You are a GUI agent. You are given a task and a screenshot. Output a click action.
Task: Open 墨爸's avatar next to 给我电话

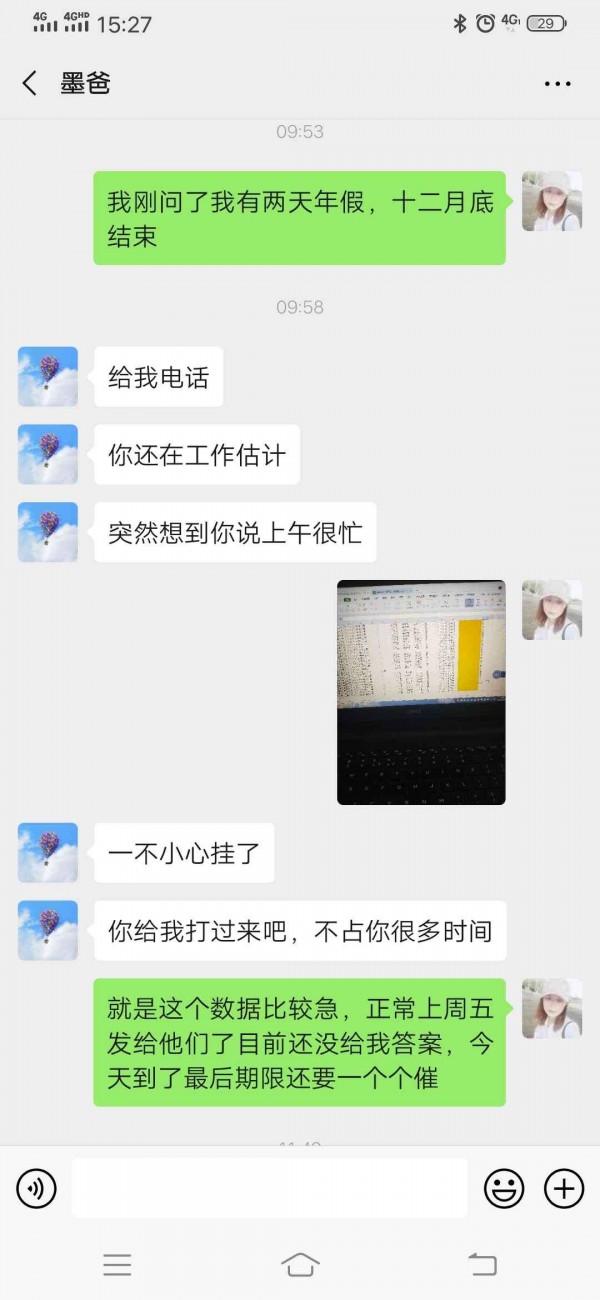click(x=48, y=377)
